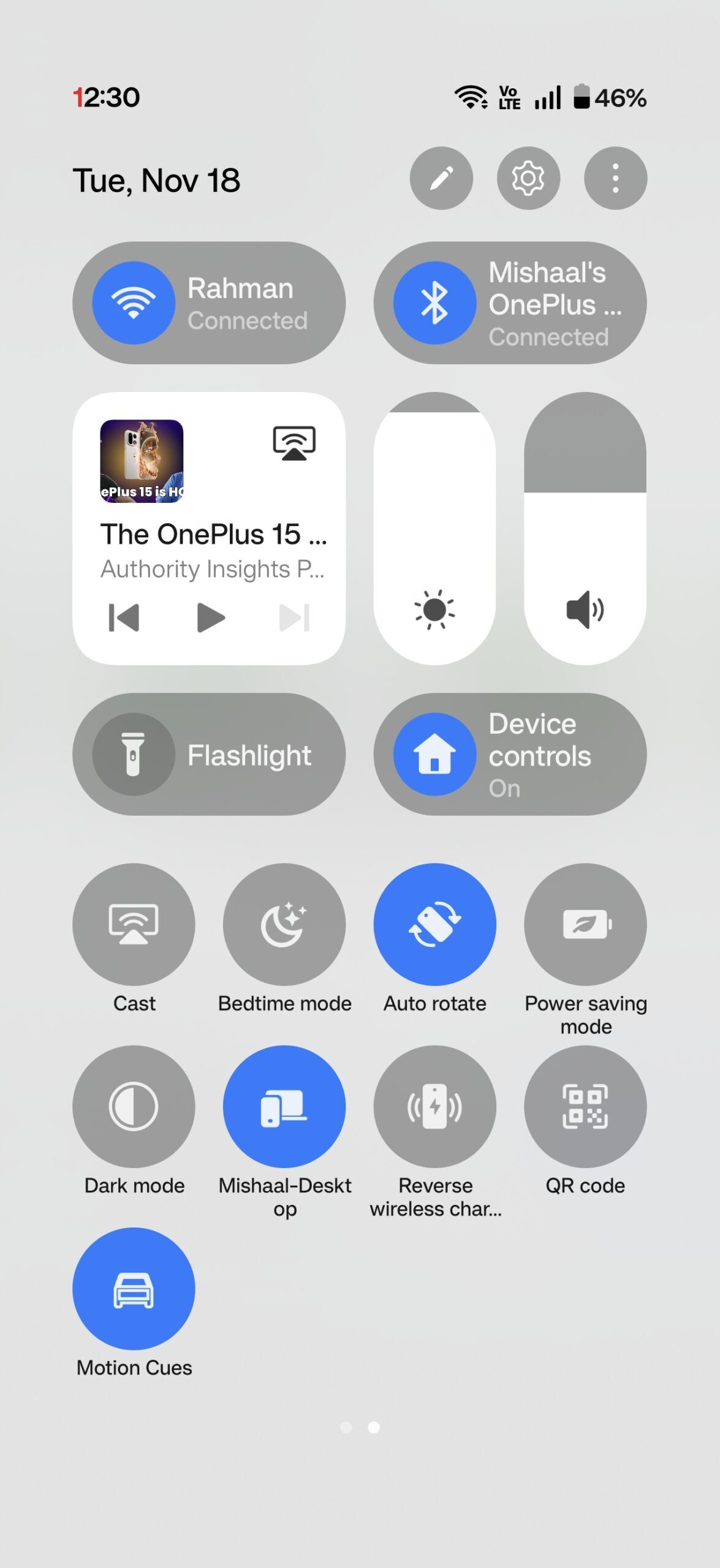Open system settings via gear icon
720x1568 pixels.
pyautogui.click(x=528, y=178)
